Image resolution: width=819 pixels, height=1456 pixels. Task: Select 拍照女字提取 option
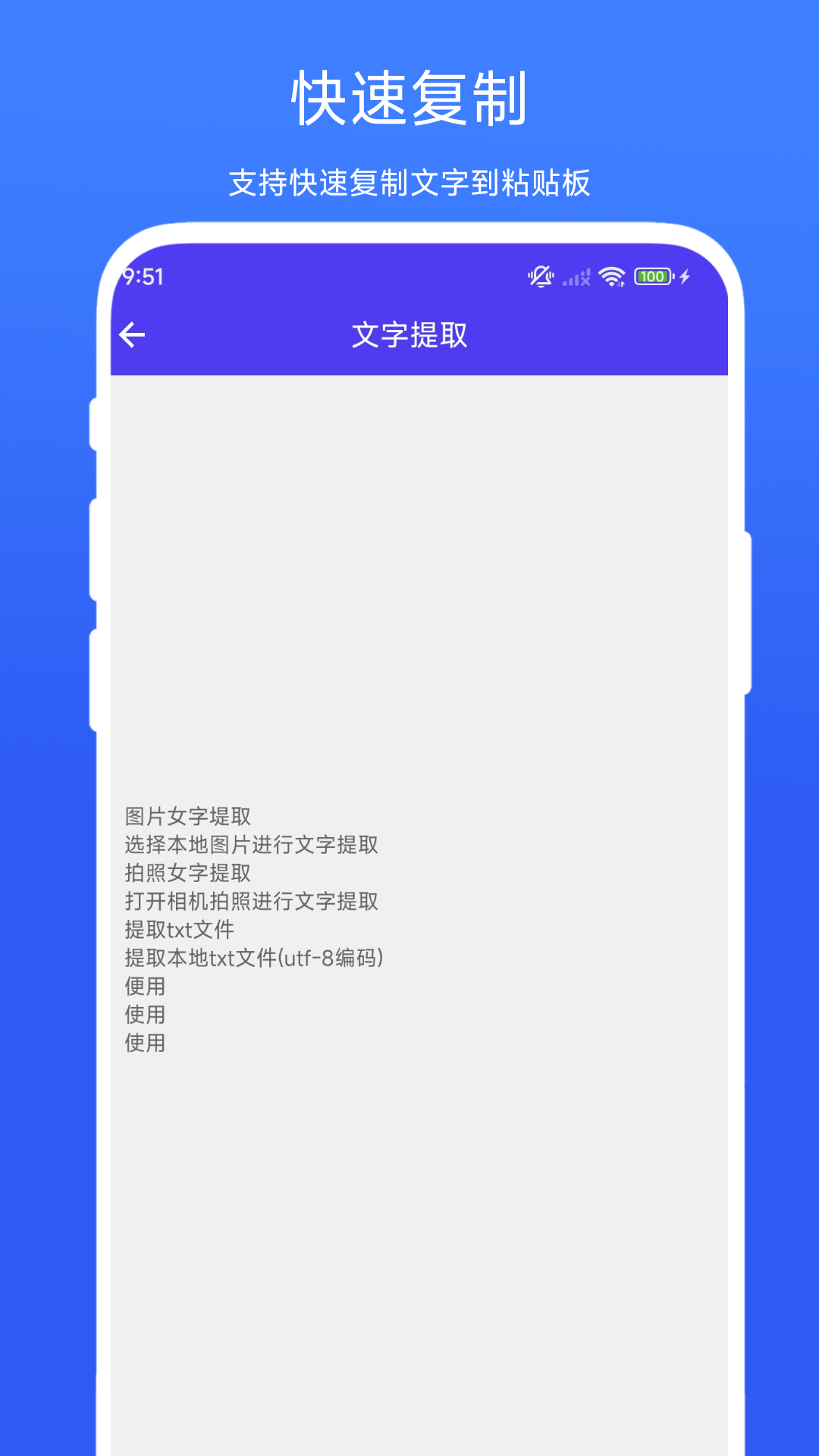tap(189, 874)
